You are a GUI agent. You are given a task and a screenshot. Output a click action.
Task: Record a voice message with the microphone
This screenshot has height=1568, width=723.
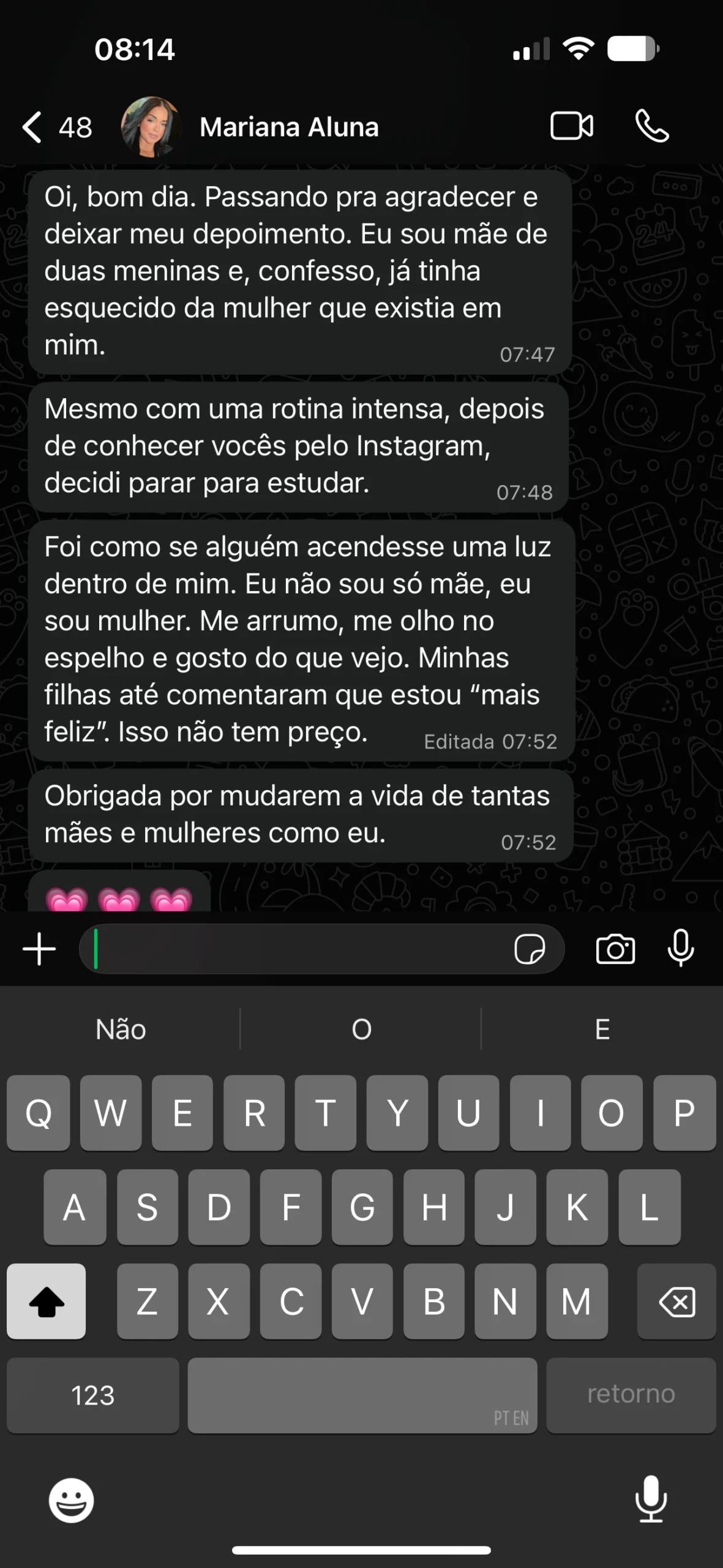(x=681, y=948)
